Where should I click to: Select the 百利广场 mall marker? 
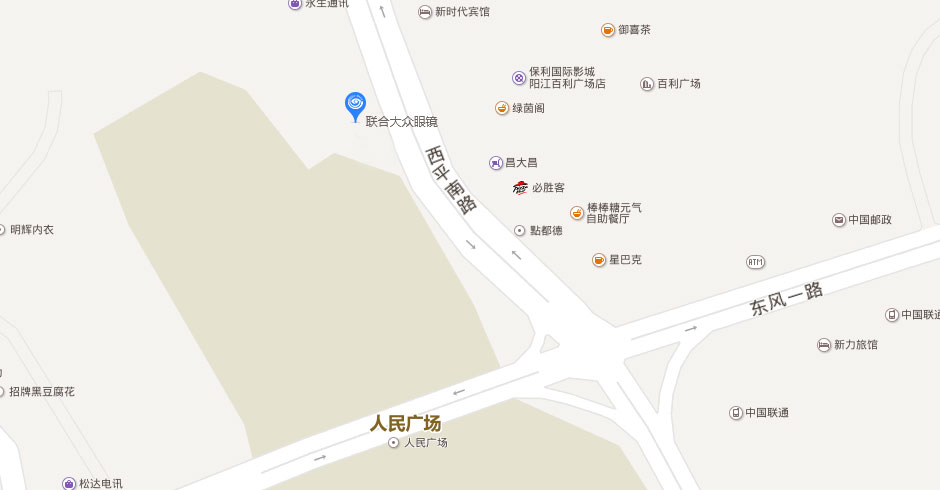[x=647, y=84]
